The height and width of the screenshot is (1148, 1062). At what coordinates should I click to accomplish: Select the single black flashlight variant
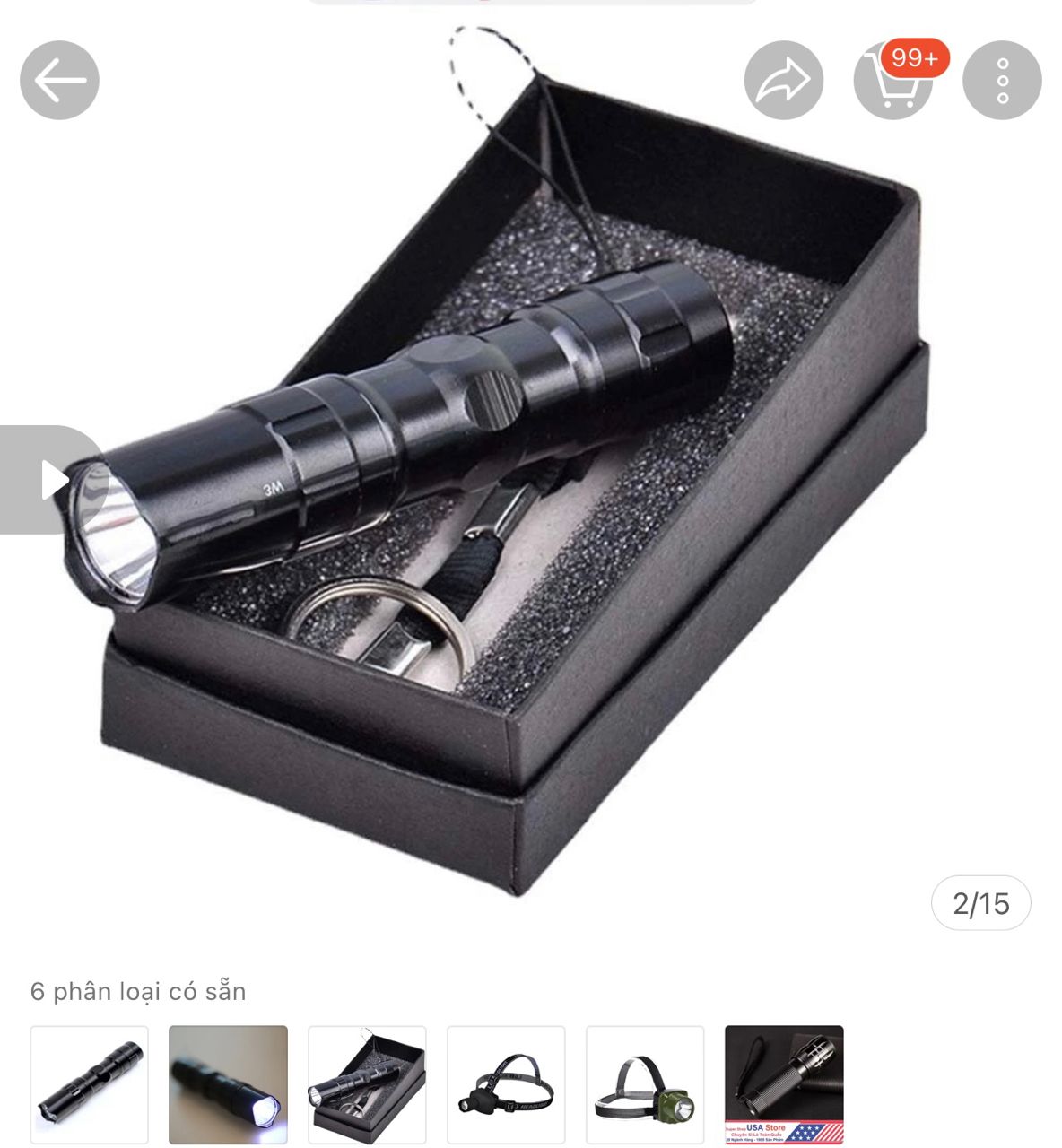tap(90, 1084)
